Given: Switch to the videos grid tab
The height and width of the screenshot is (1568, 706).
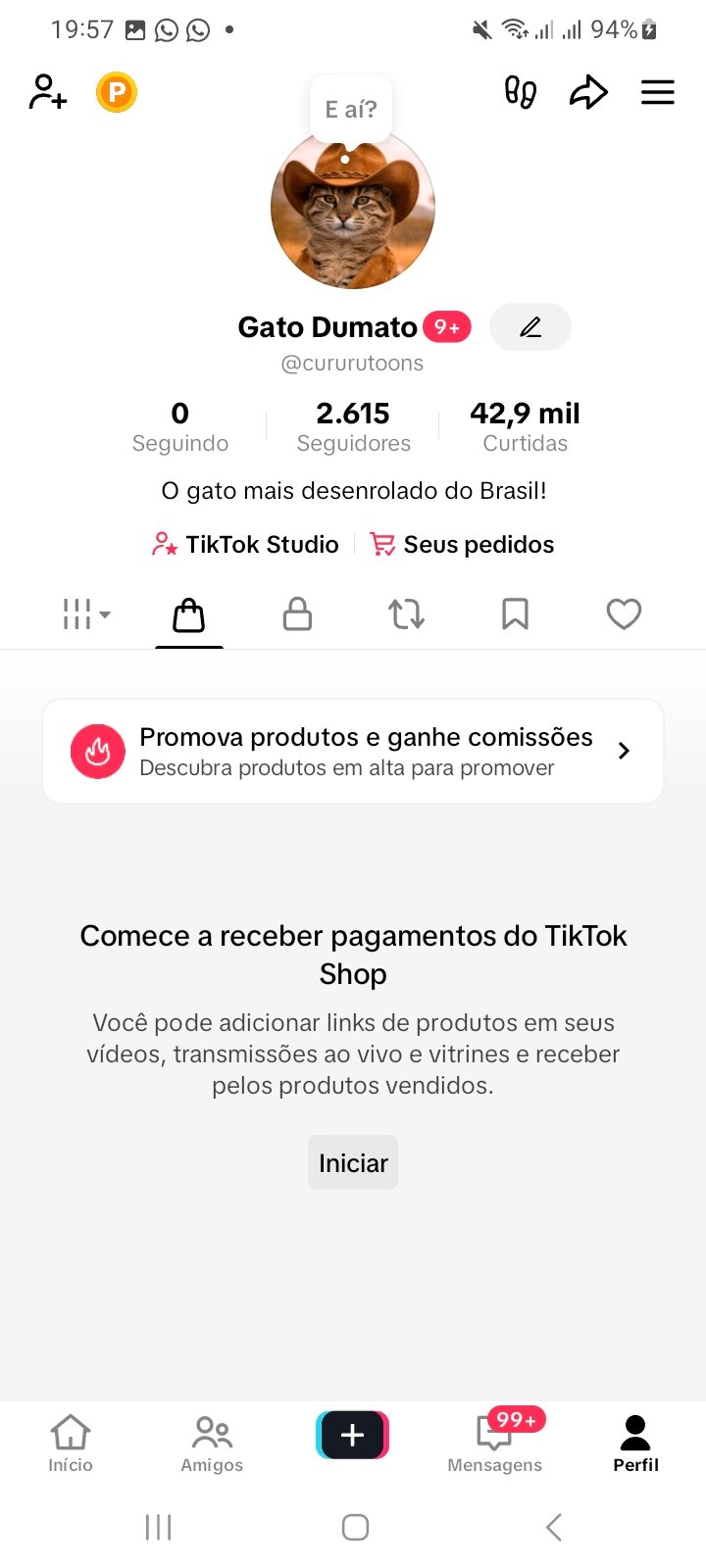Looking at the screenshot, I should pyautogui.click(x=86, y=614).
